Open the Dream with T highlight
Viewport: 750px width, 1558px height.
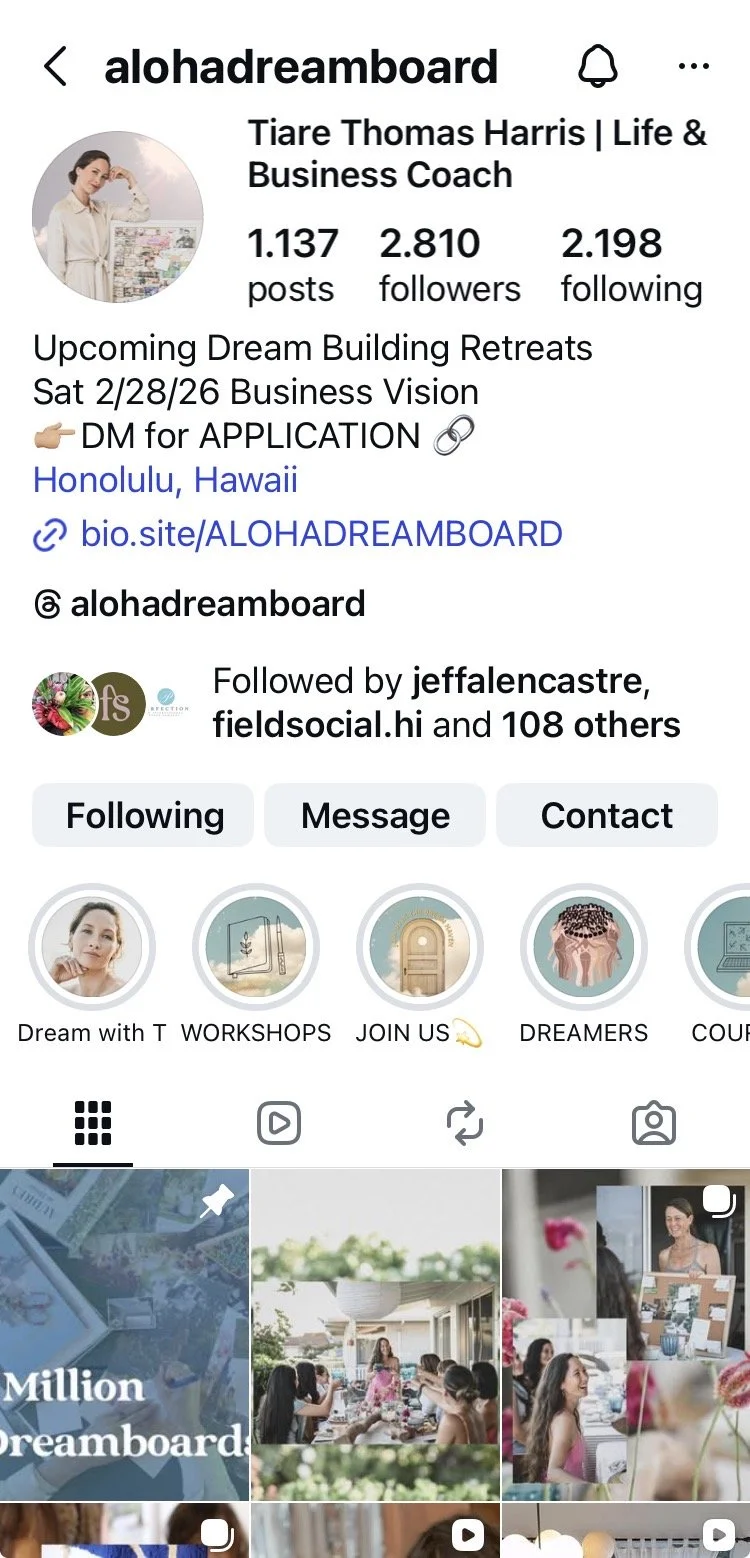click(92, 947)
